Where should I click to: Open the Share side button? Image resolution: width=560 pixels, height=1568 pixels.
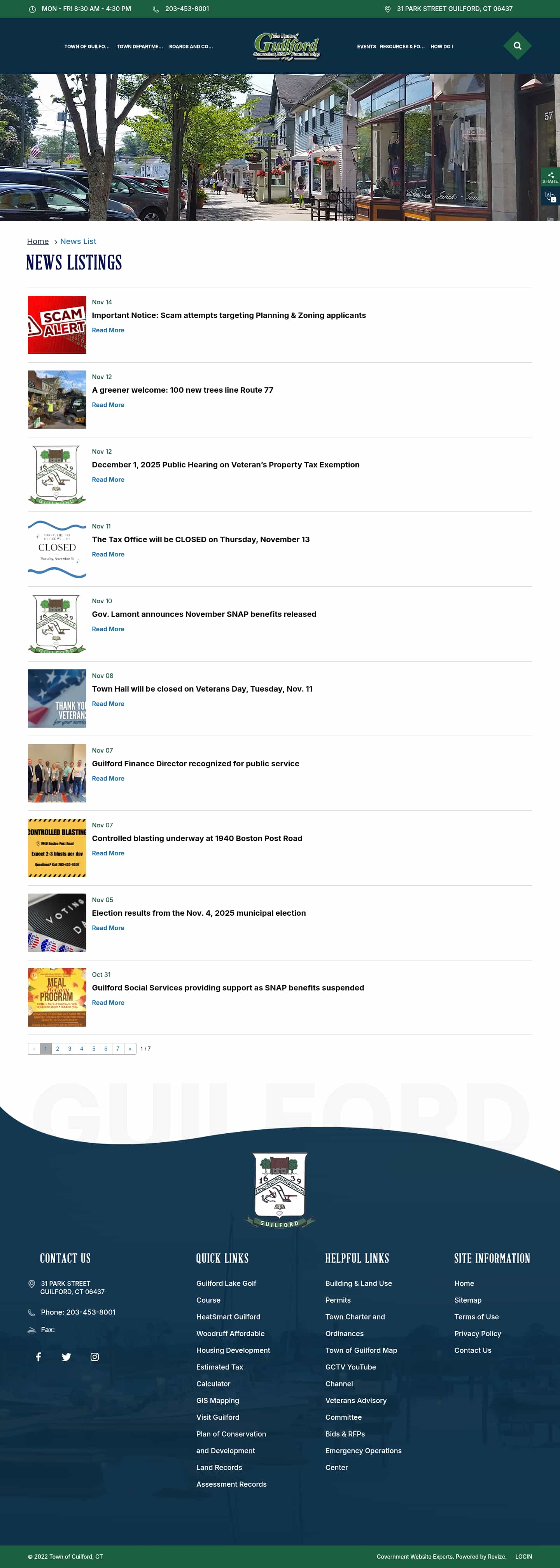pyautogui.click(x=549, y=177)
